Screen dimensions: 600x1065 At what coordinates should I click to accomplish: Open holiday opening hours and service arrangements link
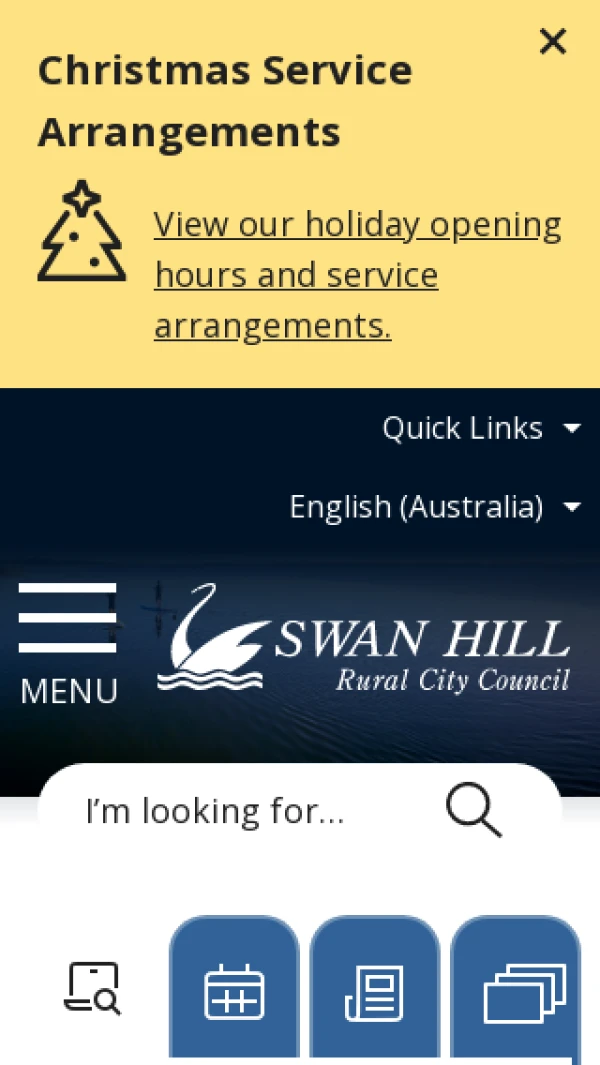357,274
